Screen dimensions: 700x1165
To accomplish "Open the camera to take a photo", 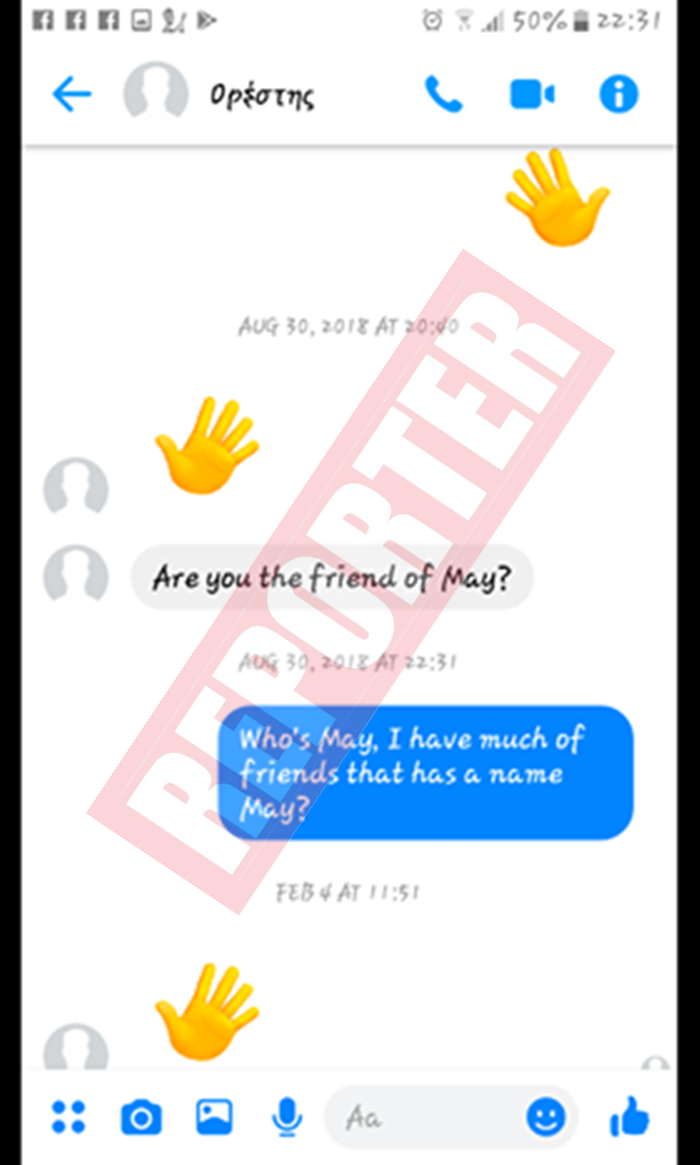I will tap(141, 1117).
